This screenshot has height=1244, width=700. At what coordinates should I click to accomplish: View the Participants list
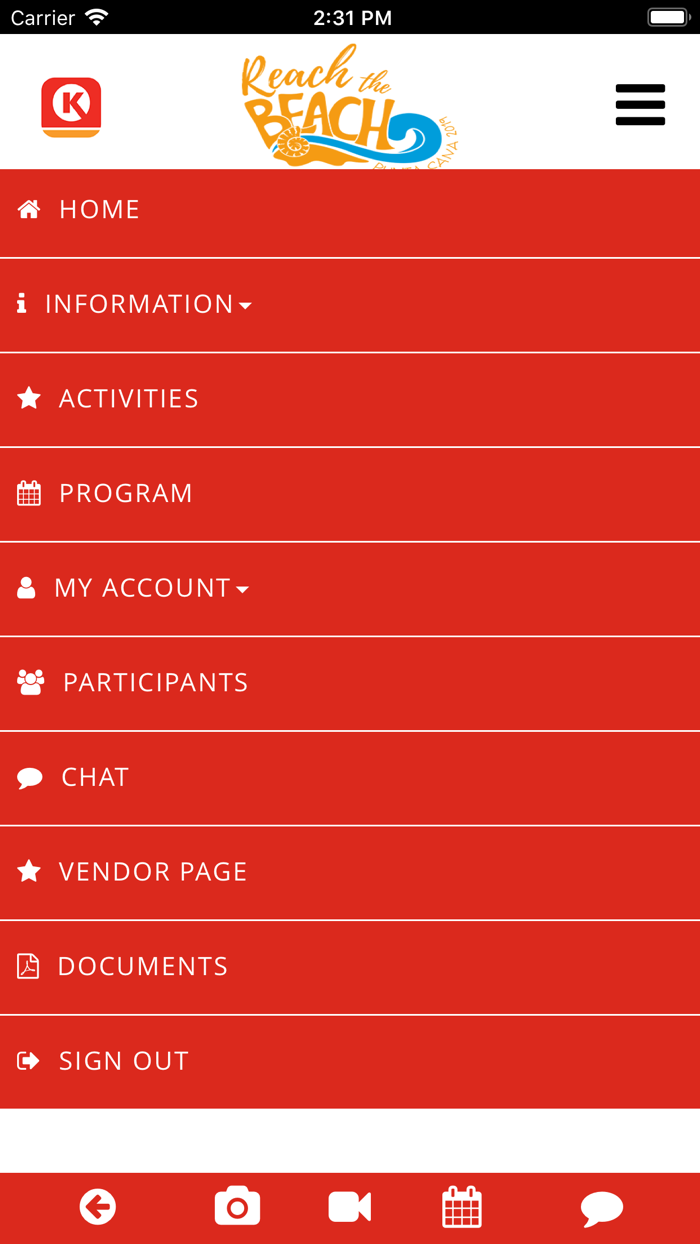click(350, 684)
